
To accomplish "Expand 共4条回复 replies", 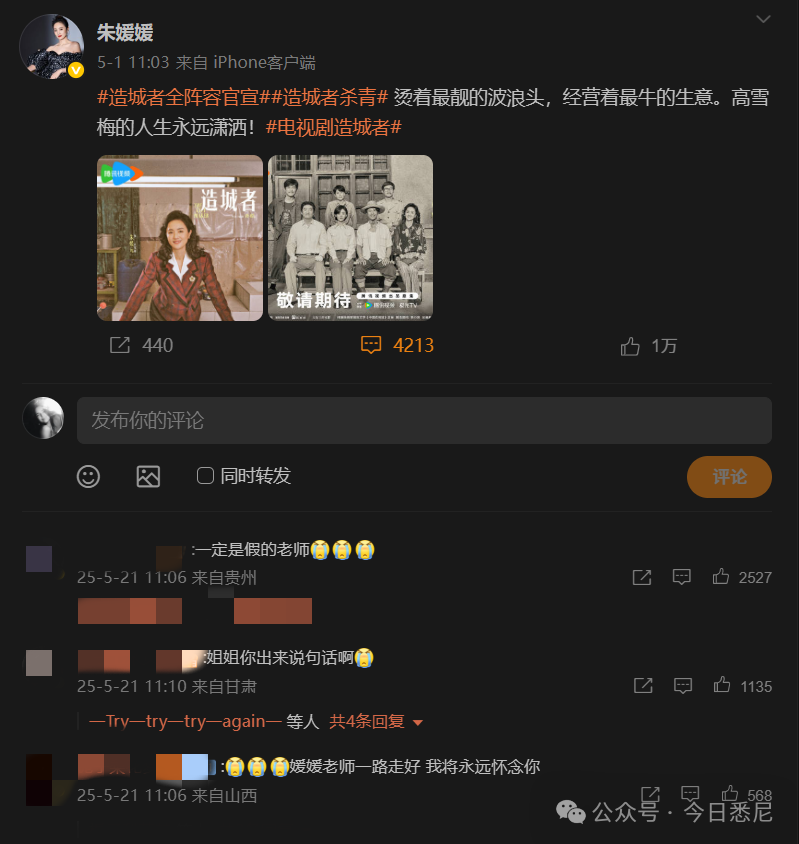I will point(376,721).
